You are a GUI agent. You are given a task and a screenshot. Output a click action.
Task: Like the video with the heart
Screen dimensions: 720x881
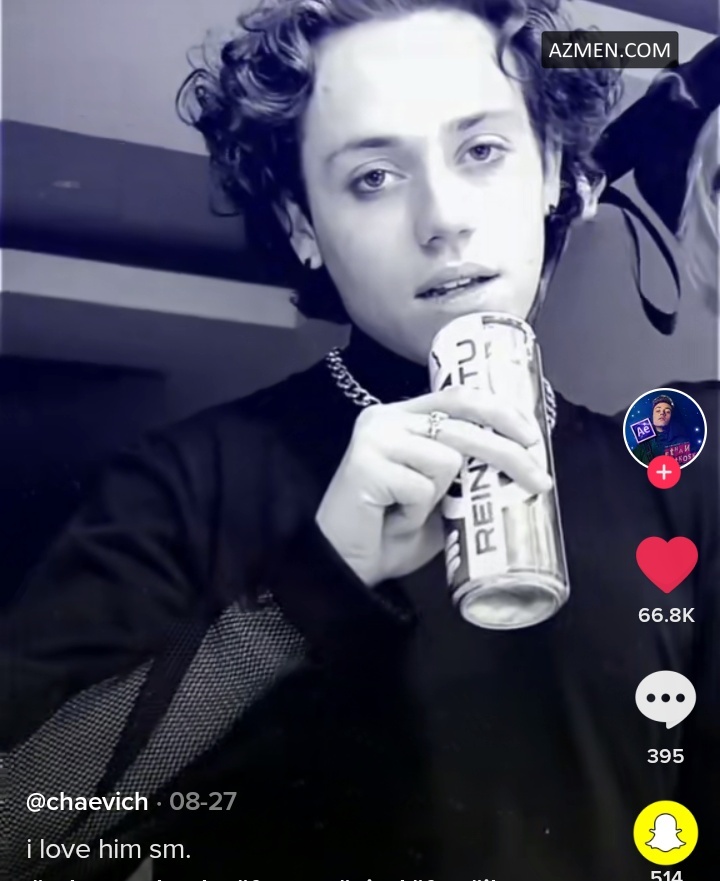coord(666,565)
